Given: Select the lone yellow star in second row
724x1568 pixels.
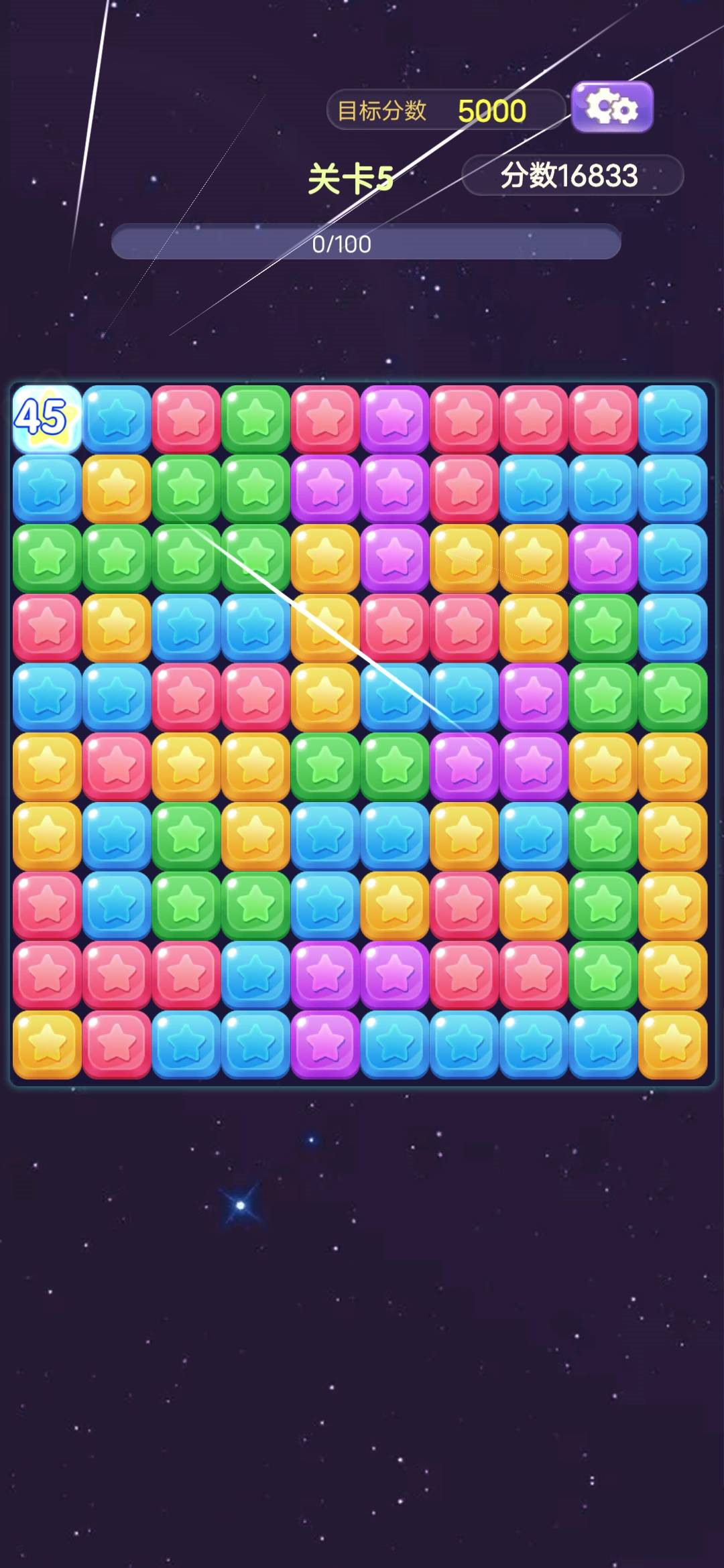Looking at the screenshot, I should (x=117, y=488).
